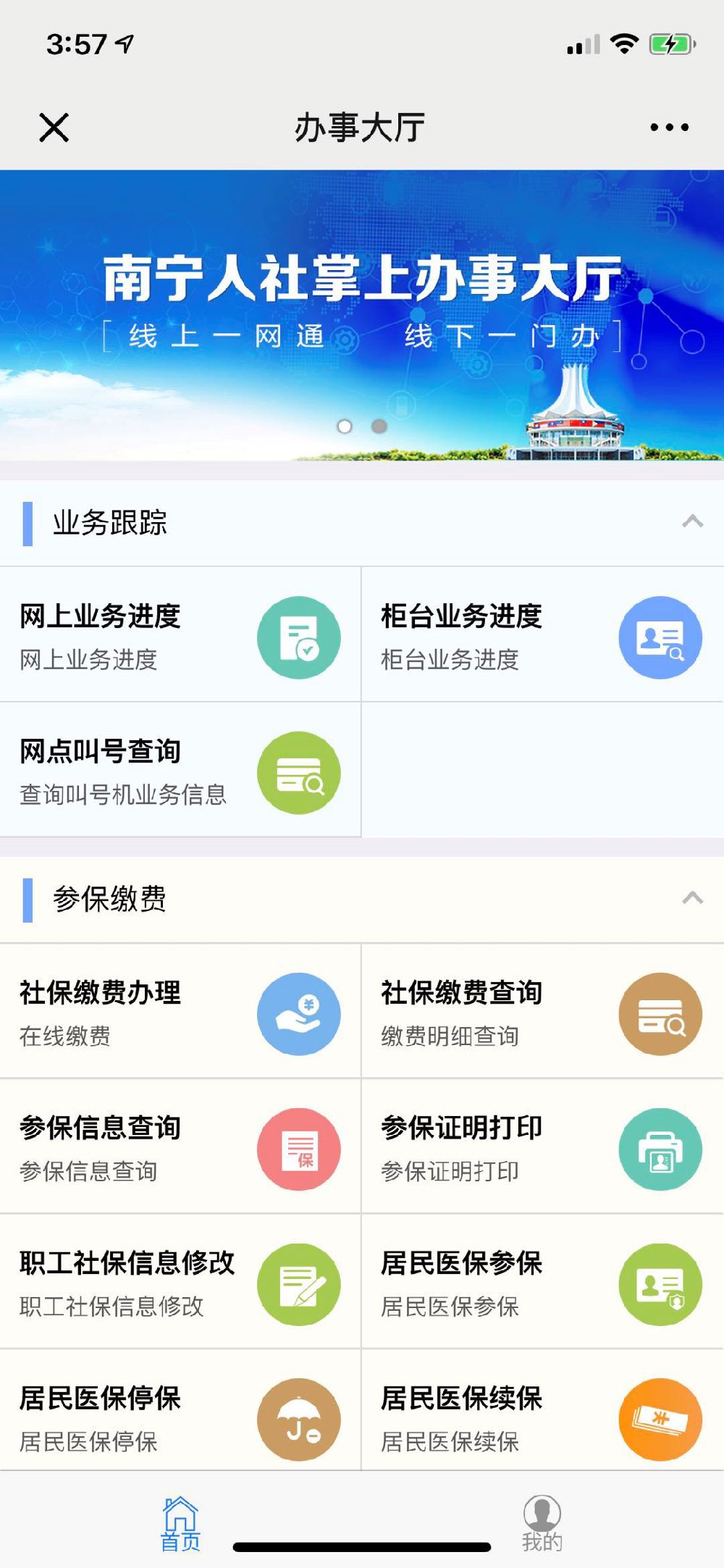The image size is (724, 1568).
Task: Collapse the 业务跟踪 section
Action: click(x=692, y=521)
